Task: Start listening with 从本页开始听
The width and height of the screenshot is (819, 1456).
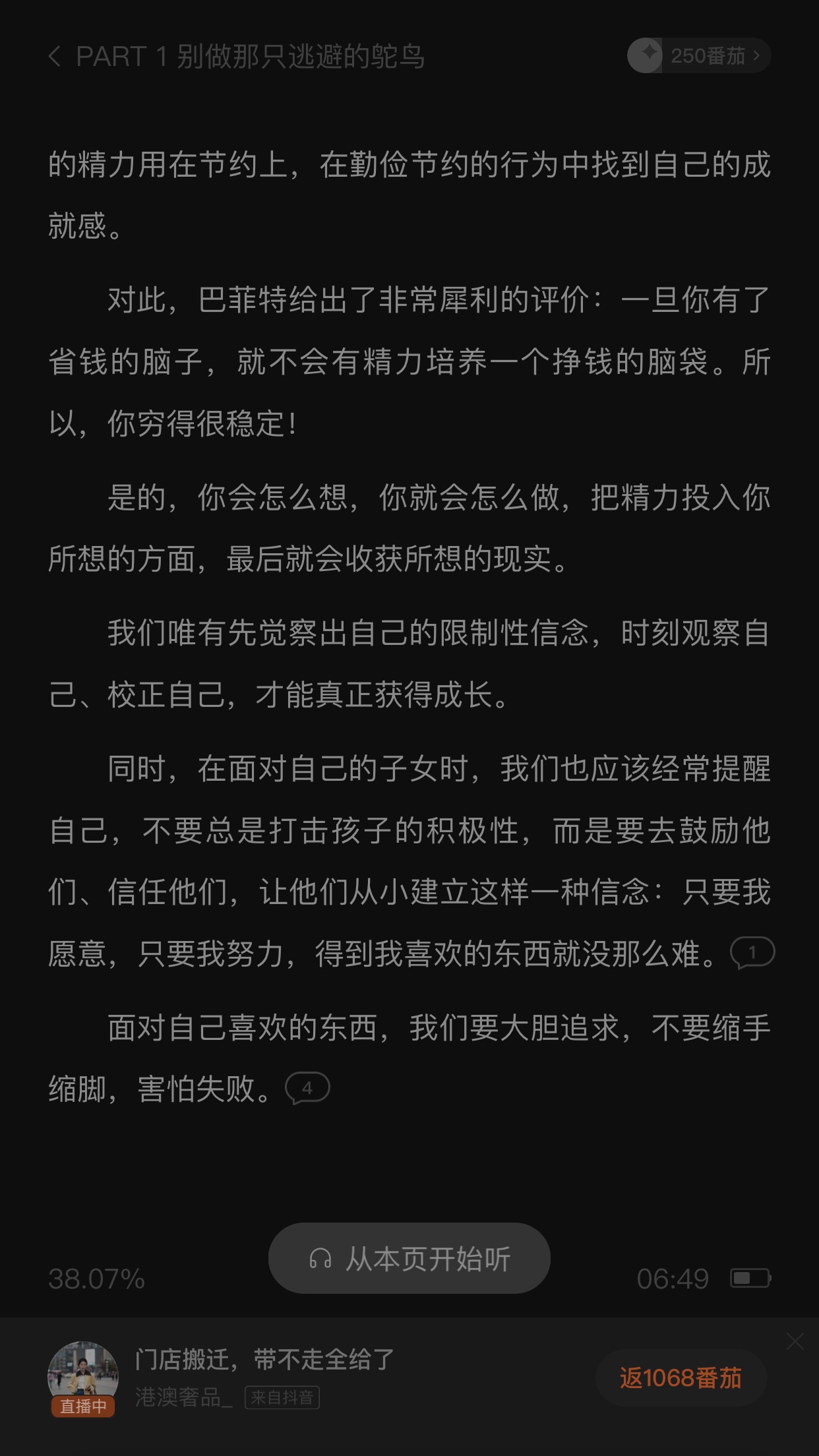Action: coord(409,1258)
